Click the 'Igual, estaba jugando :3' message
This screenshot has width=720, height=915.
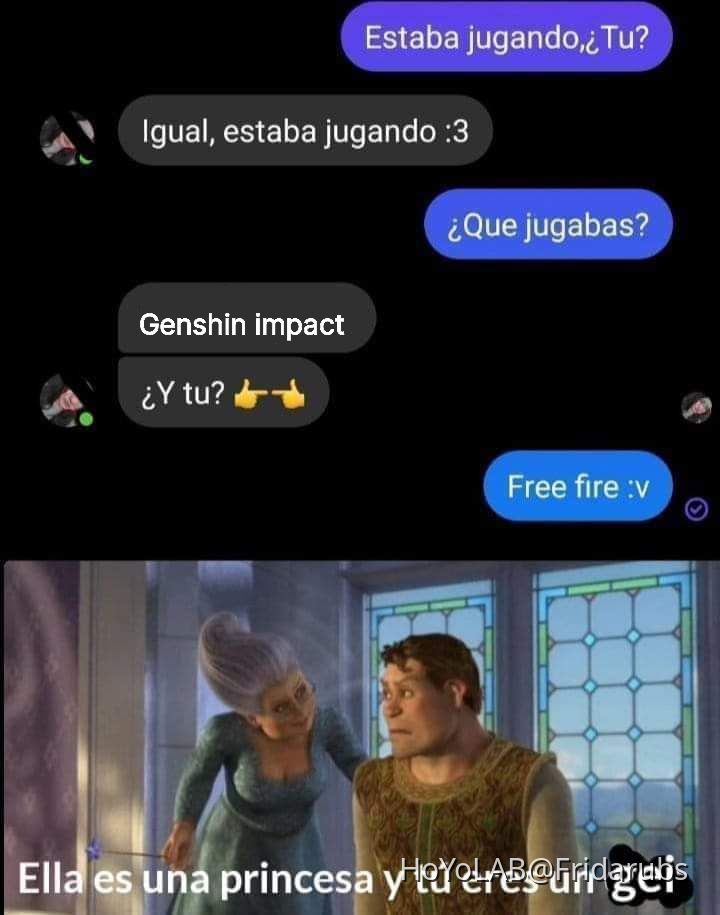(304, 130)
